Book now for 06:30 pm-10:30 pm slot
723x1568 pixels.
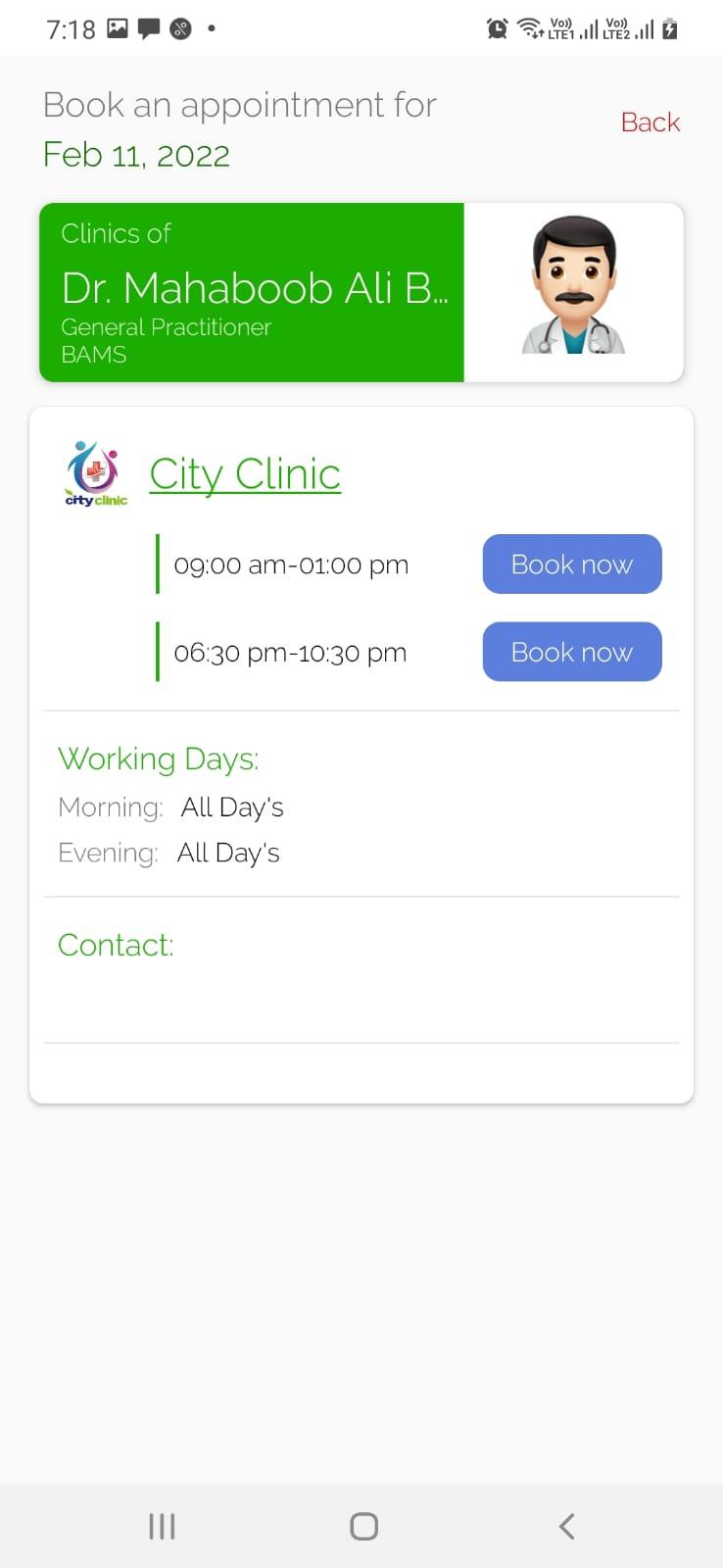pyautogui.click(x=572, y=652)
